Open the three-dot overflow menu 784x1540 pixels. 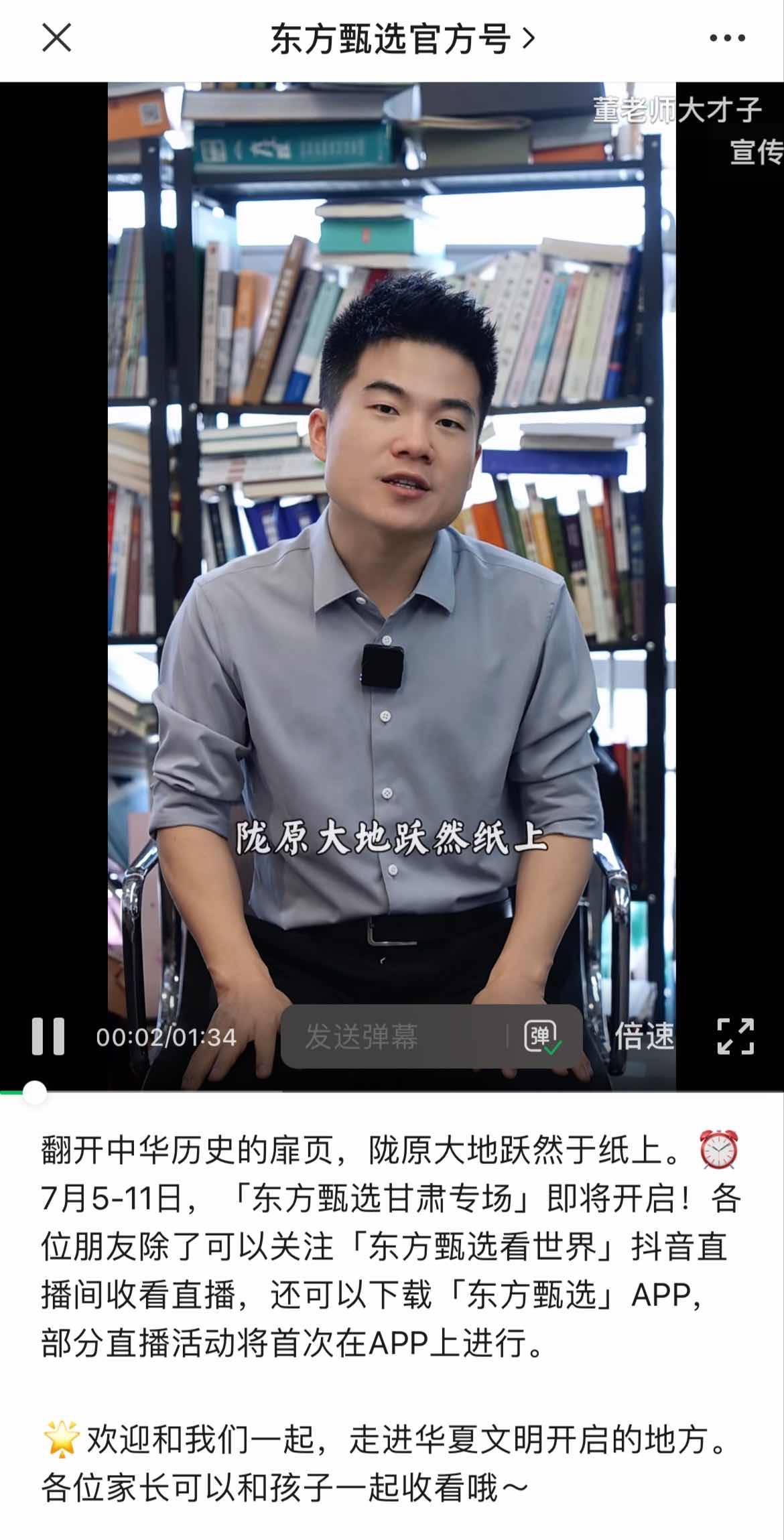pos(727,38)
